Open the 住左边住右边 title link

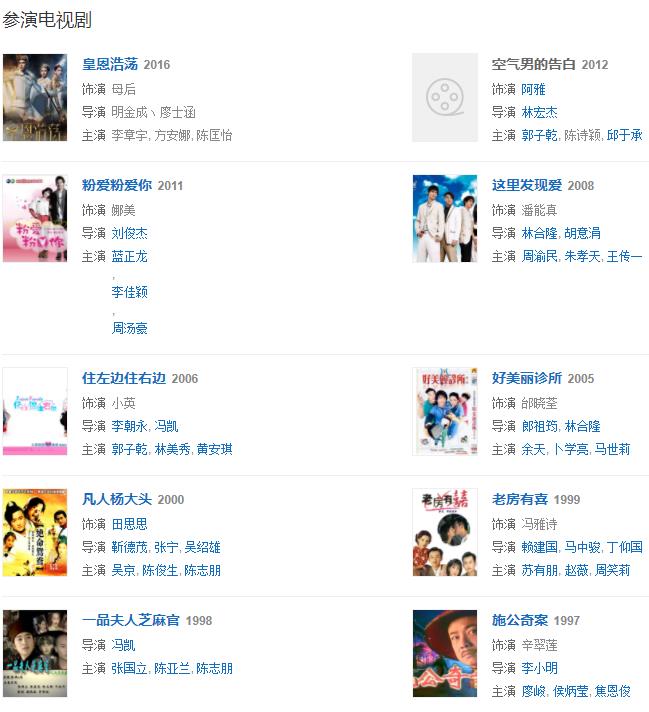tap(124, 378)
